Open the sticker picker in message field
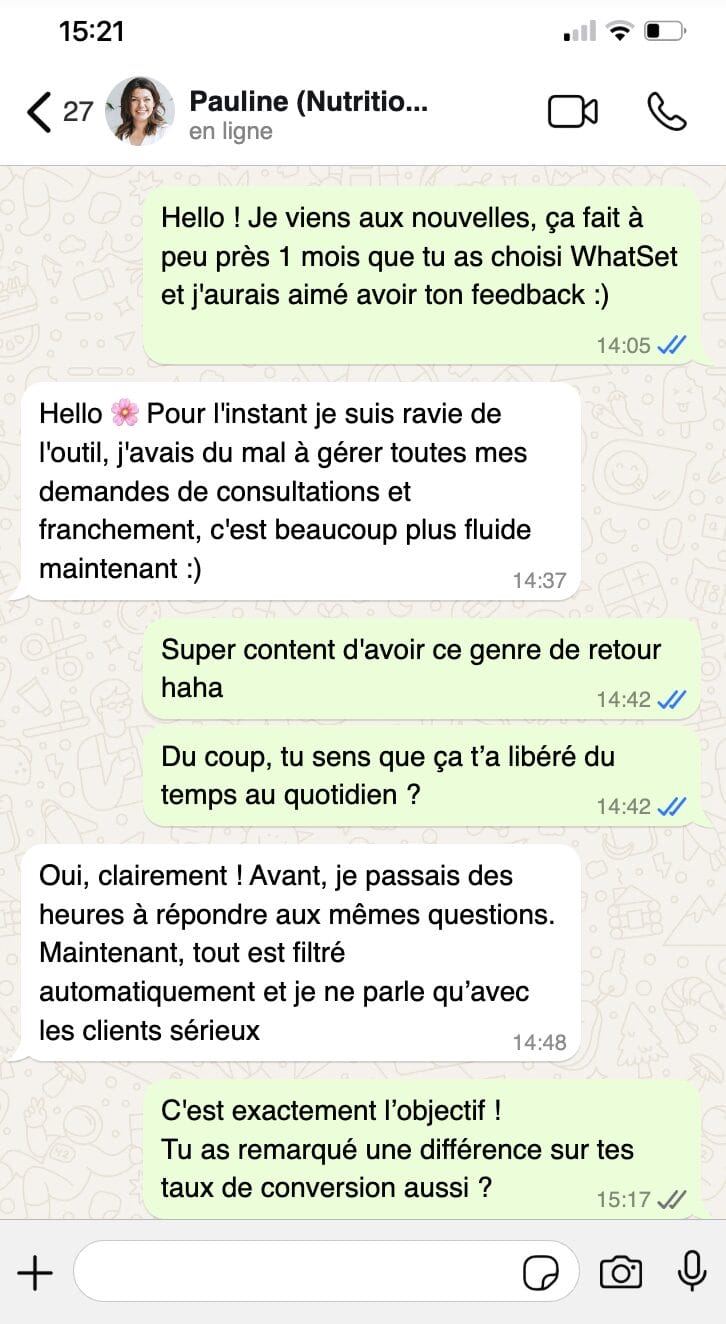The width and height of the screenshot is (726, 1324). tap(542, 1272)
